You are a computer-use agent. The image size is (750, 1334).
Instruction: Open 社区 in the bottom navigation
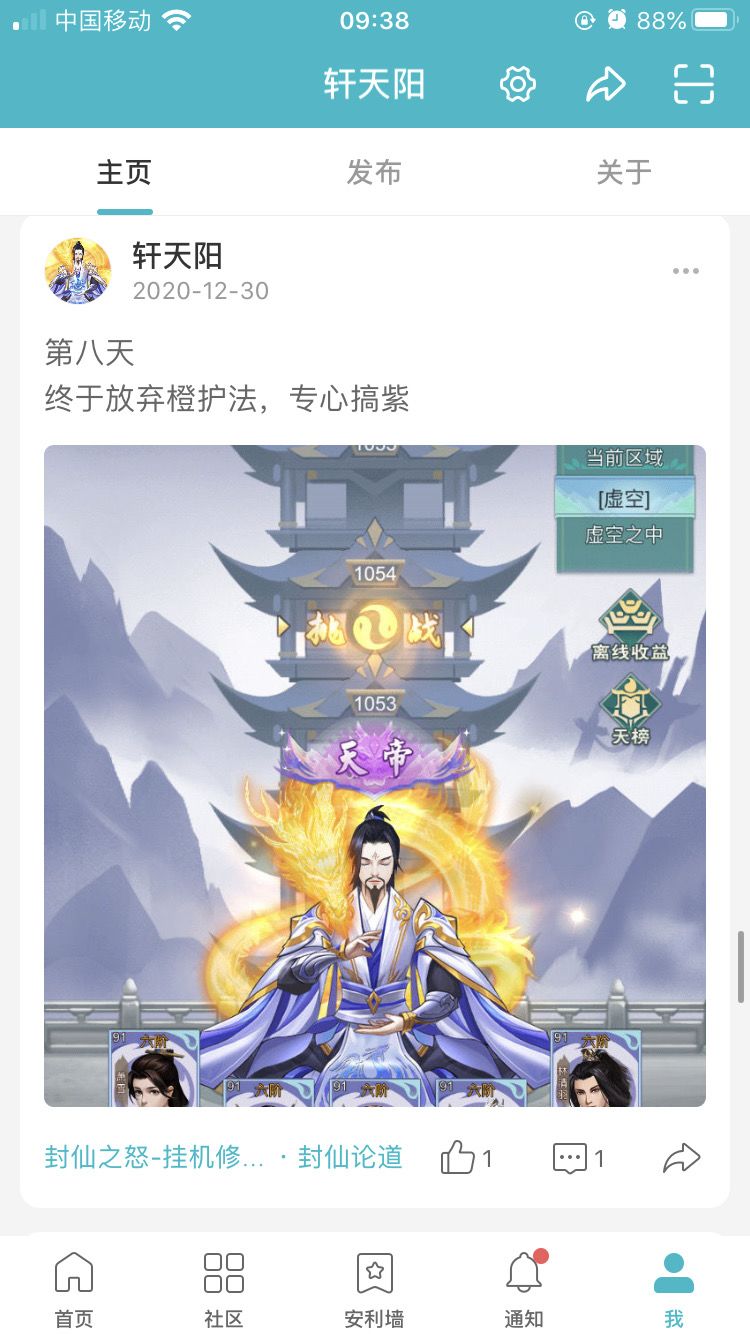click(223, 1285)
